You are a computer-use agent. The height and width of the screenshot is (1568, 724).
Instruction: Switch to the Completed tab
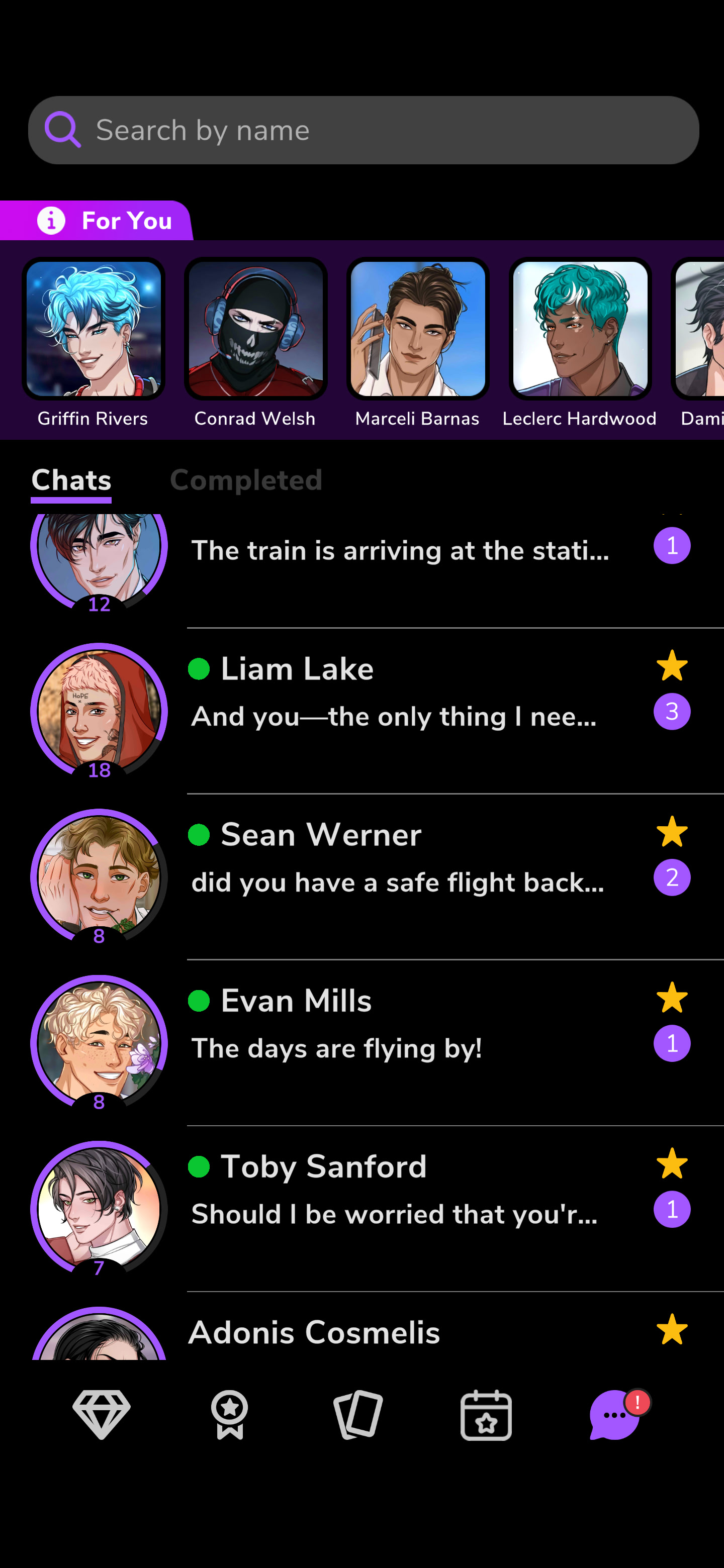pos(246,480)
